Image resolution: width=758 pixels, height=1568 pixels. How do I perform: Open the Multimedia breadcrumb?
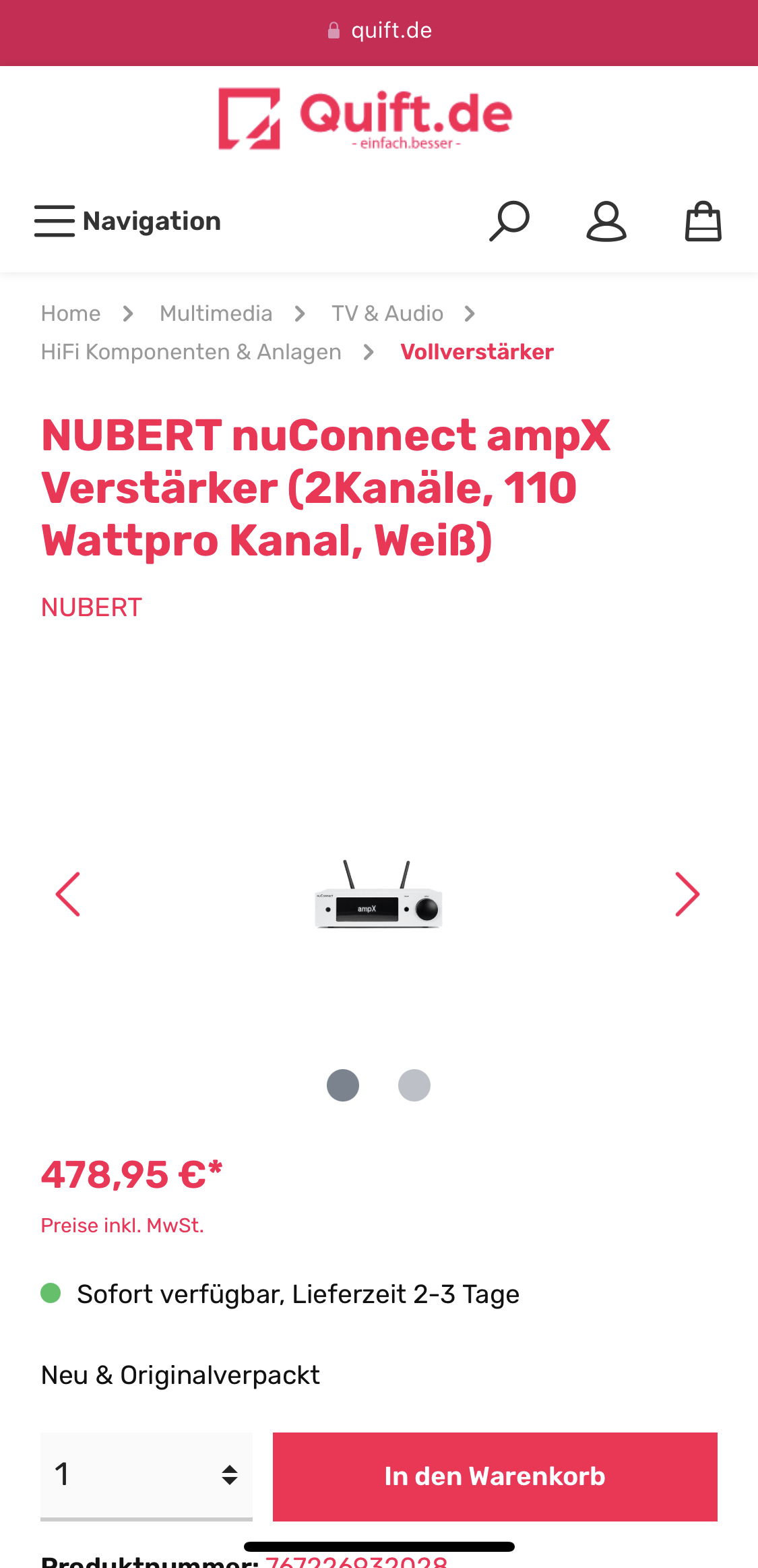(216, 313)
